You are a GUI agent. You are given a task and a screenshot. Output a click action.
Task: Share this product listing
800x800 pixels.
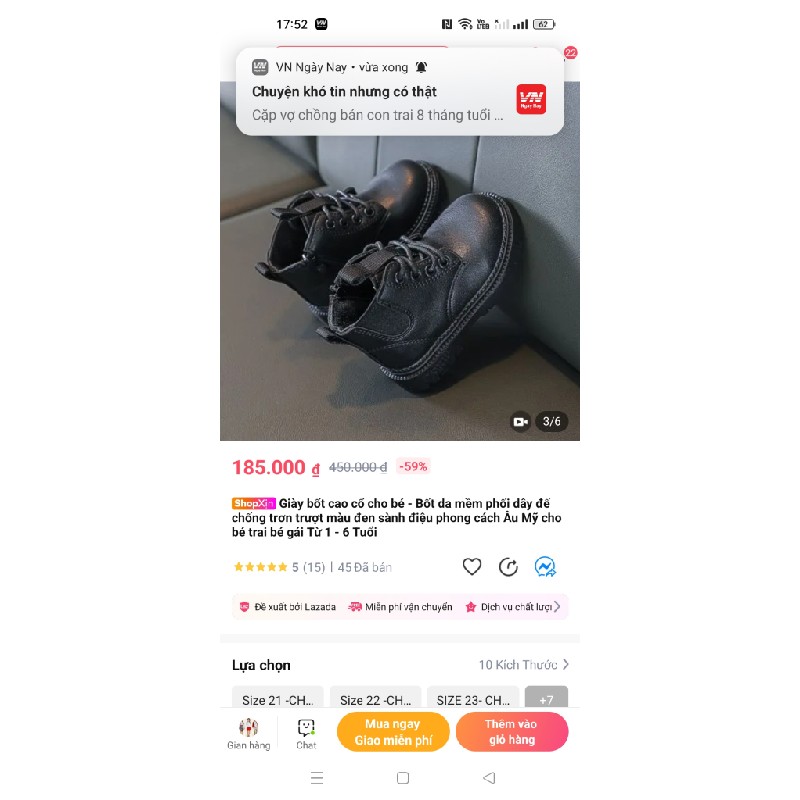[x=508, y=567]
